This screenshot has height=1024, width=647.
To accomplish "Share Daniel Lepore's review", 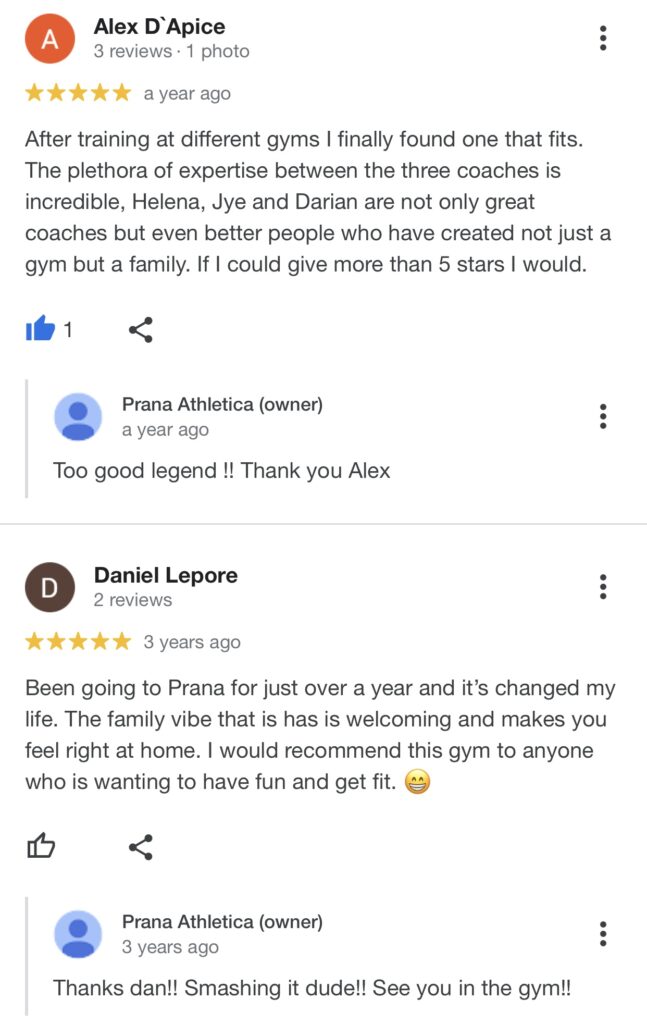I will point(141,847).
